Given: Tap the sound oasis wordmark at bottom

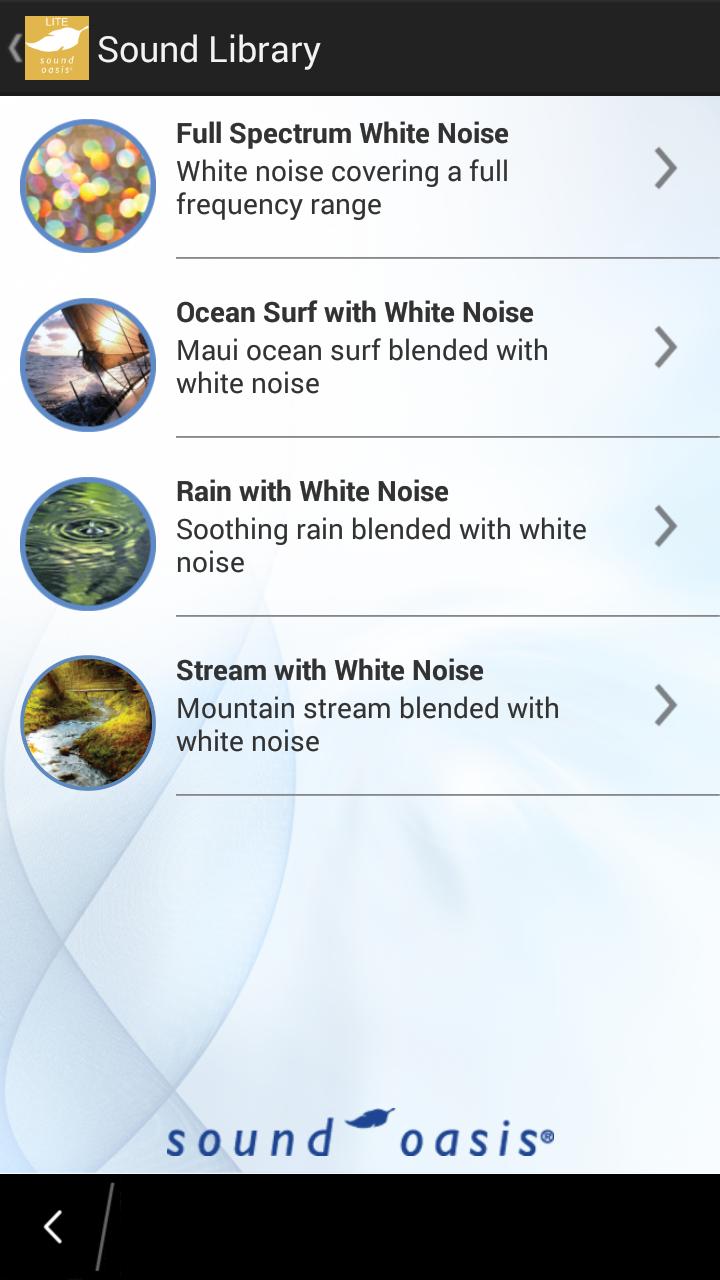Looking at the screenshot, I should pyautogui.click(x=360, y=1137).
